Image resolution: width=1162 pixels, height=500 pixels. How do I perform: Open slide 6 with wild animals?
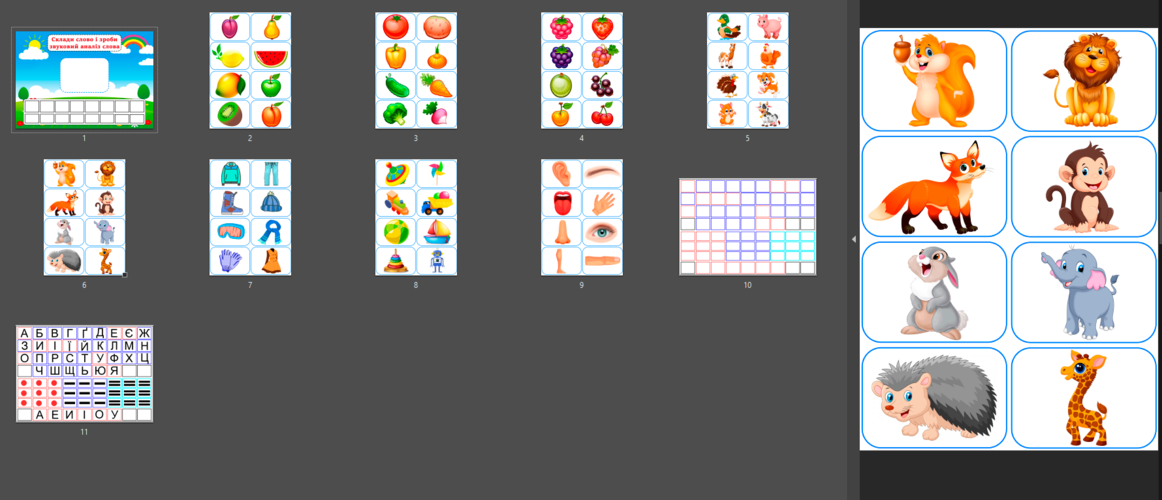[84, 217]
